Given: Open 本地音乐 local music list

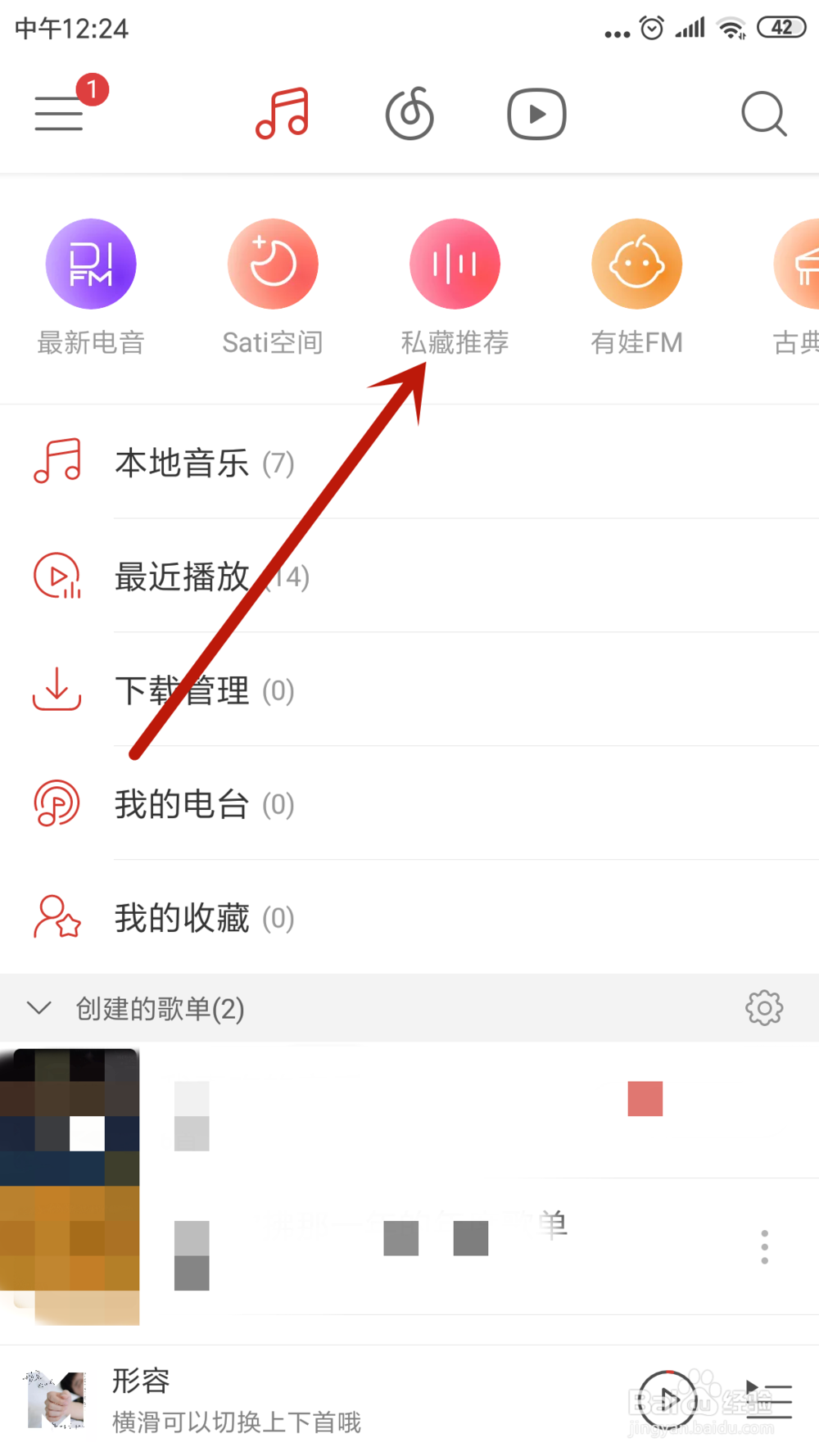Looking at the screenshot, I should pos(182,463).
